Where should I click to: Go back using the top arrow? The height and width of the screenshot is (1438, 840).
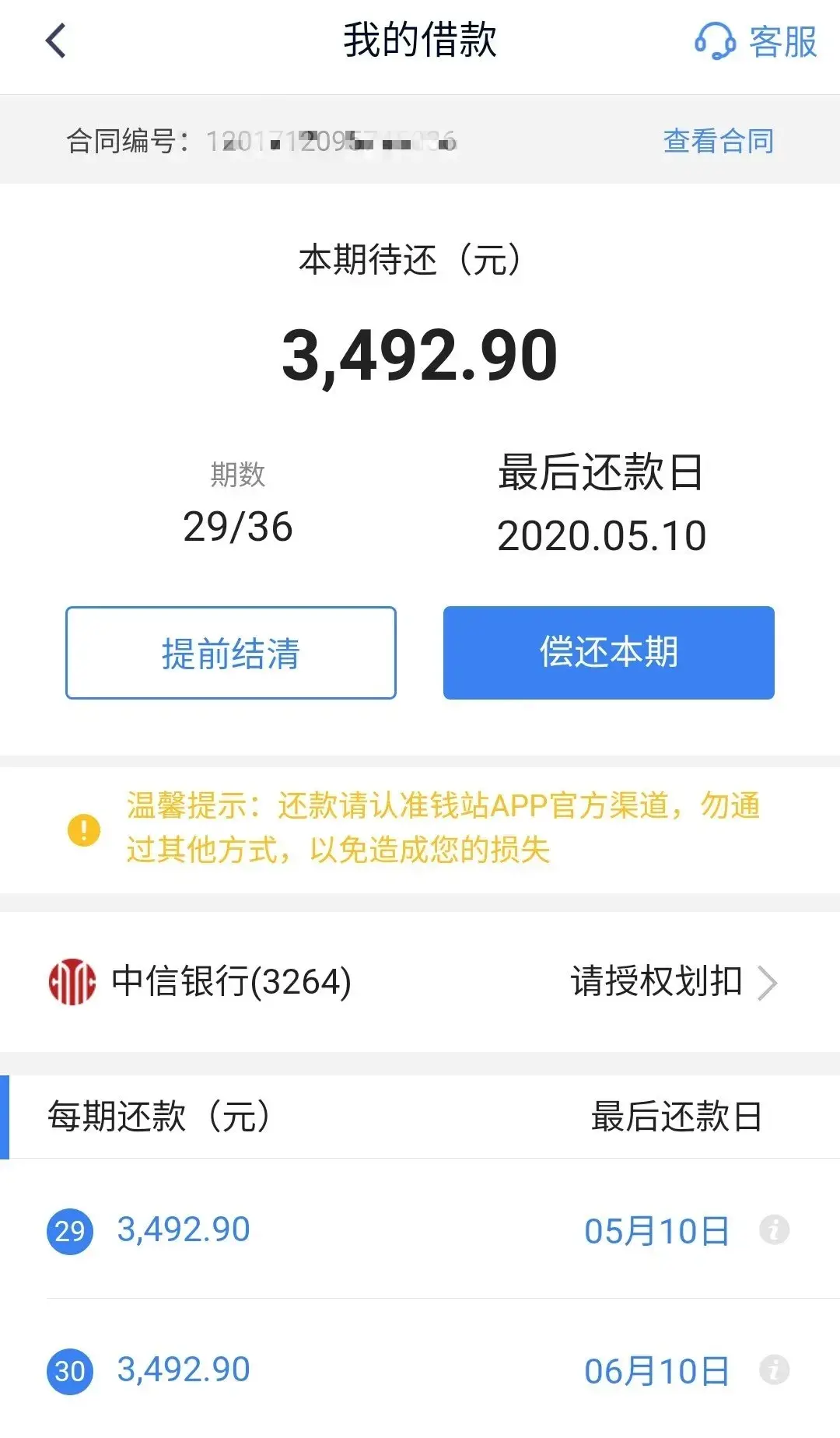pos(56,40)
